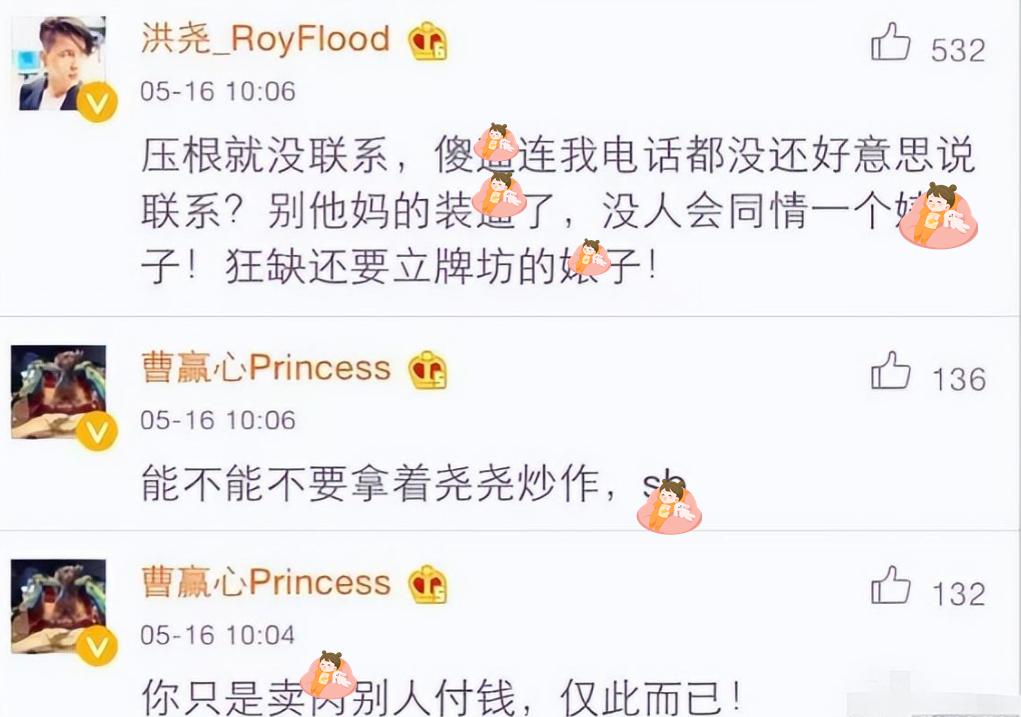Open the 洪尧_RoyFlood username link
The height and width of the screenshot is (717, 1021).
265,39
